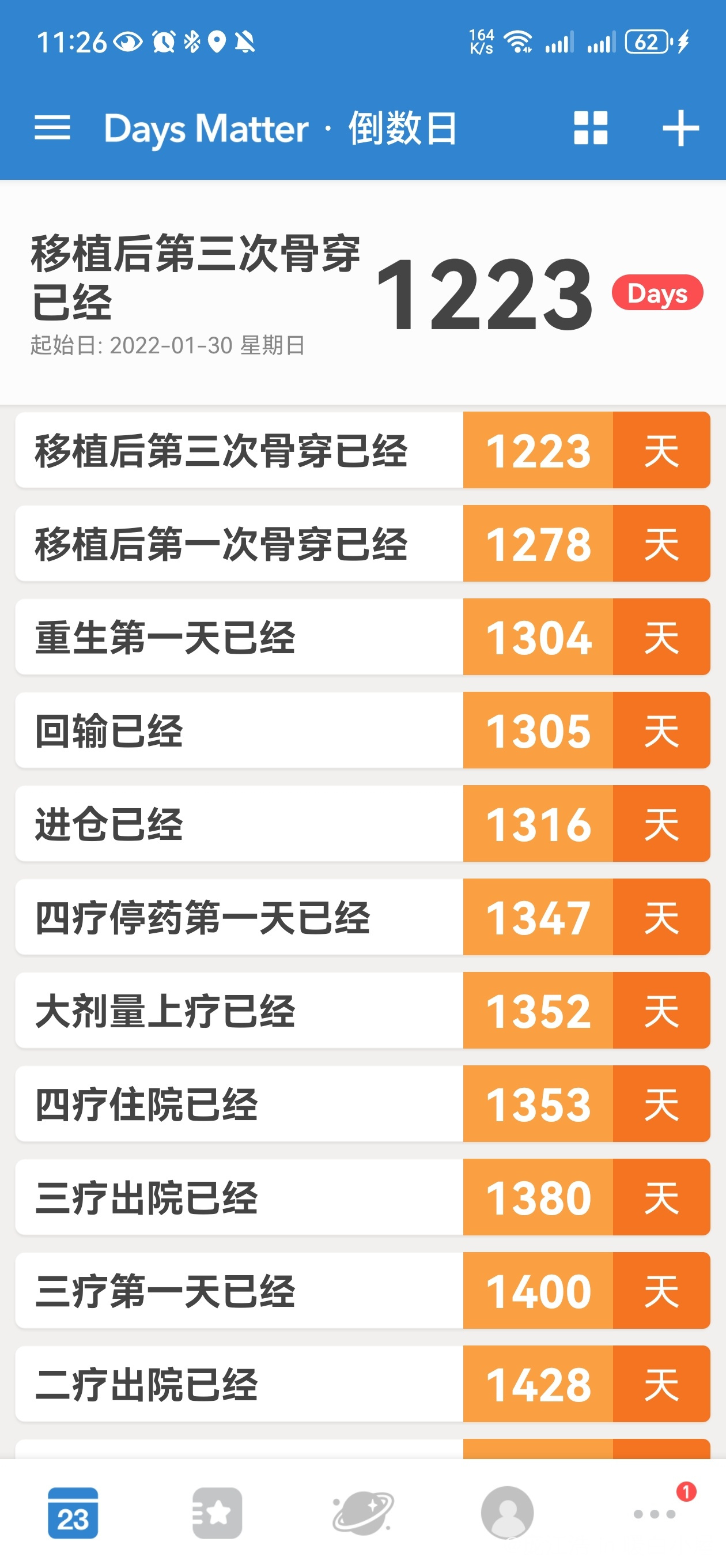The width and height of the screenshot is (726, 1568).
Task: Go to the starred notes tab
Action: coord(217,1513)
